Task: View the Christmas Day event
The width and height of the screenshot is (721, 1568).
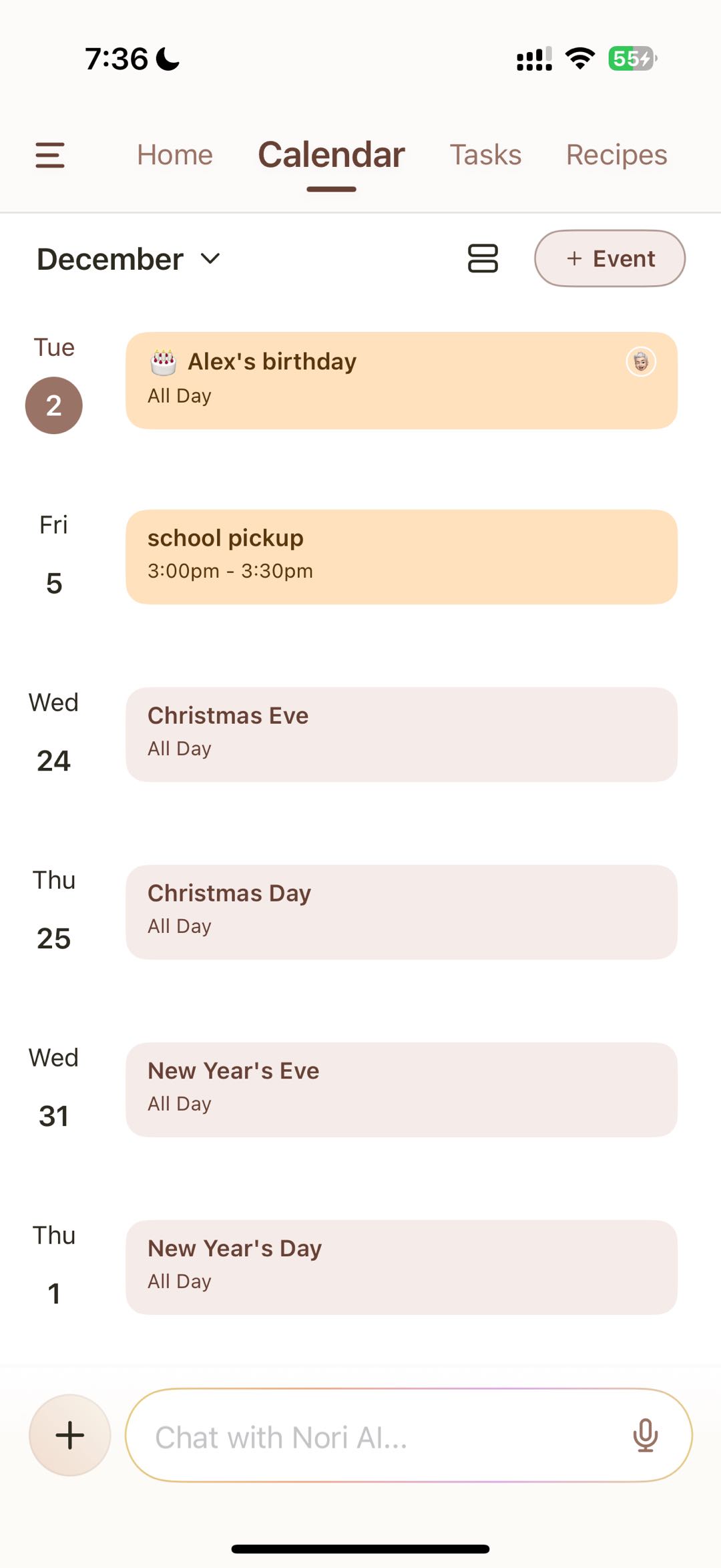Action: [401, 912]
